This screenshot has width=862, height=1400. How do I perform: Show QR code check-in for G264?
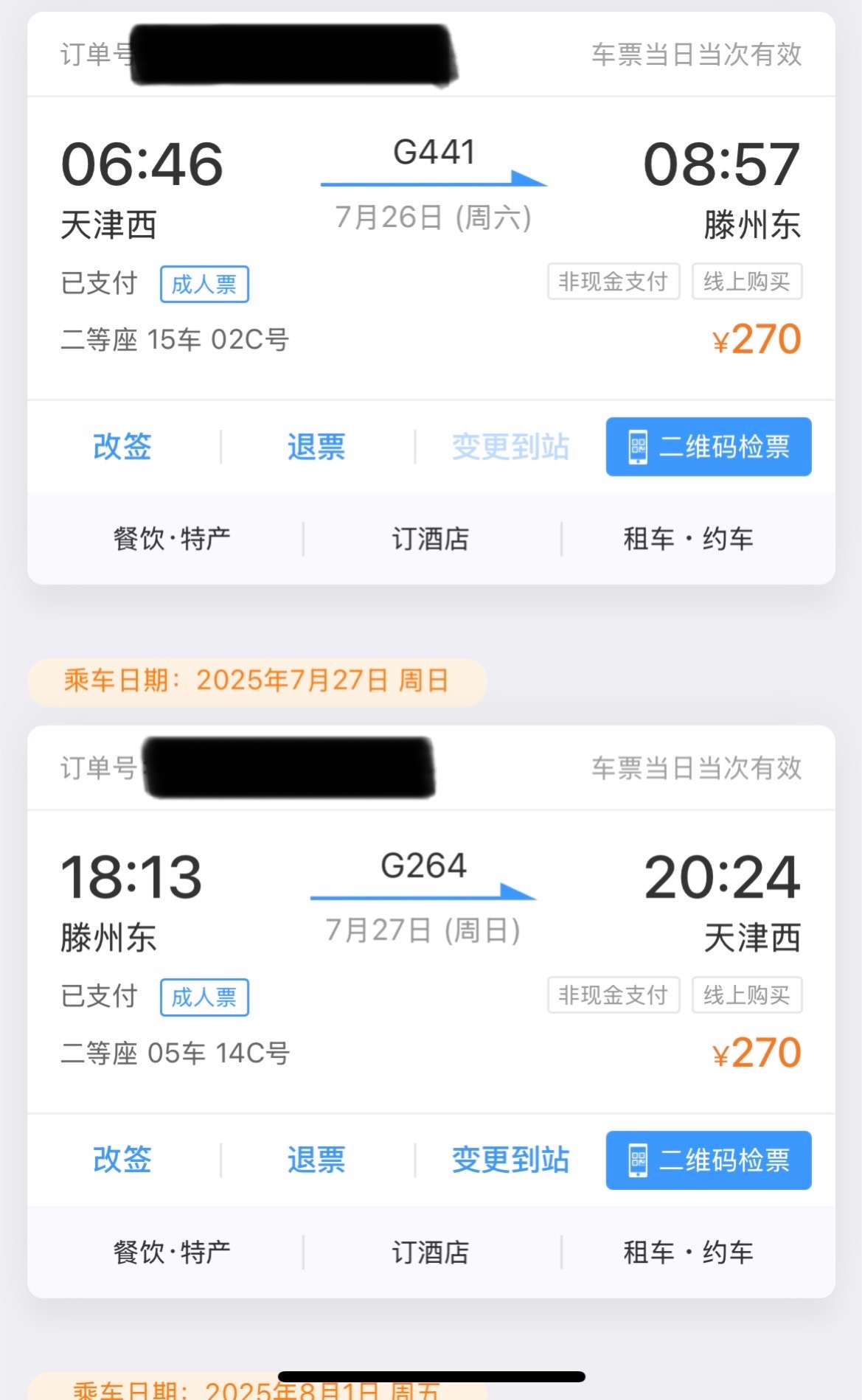click(709, 1160)
